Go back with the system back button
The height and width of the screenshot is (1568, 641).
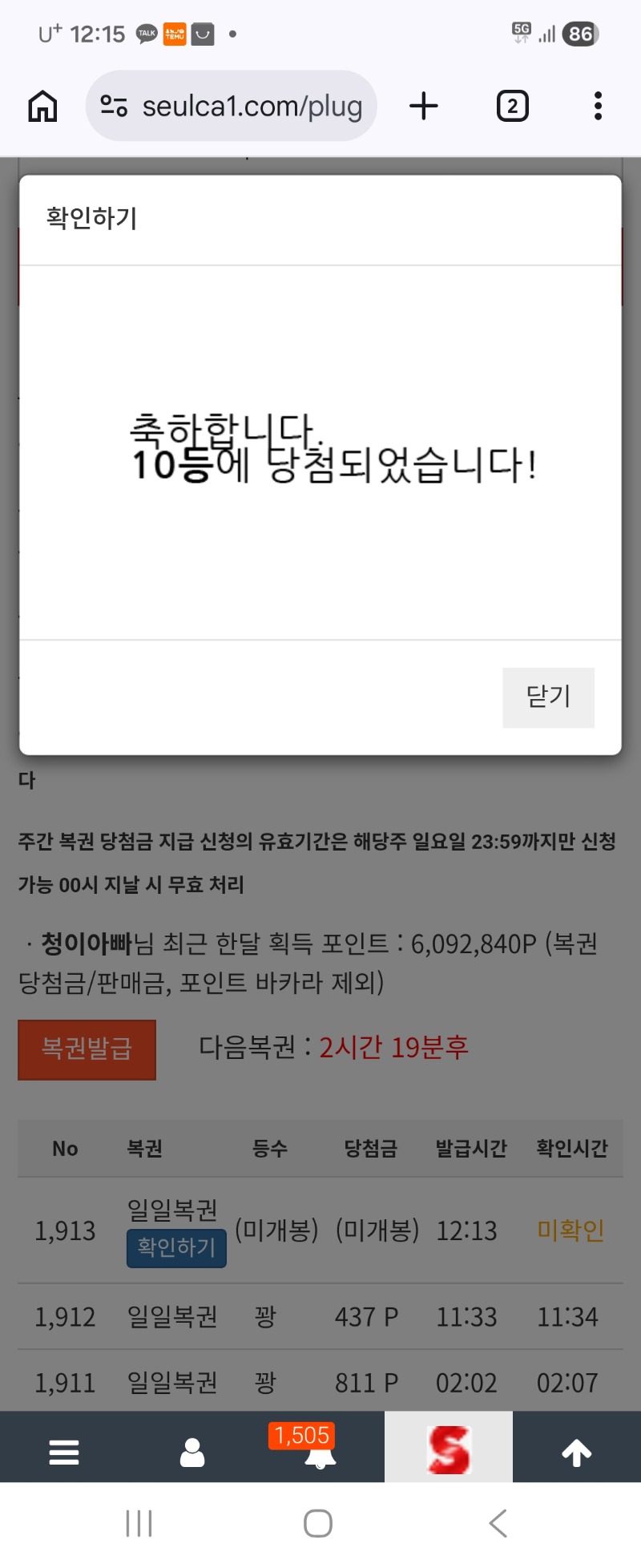[x=498, y=1523]
